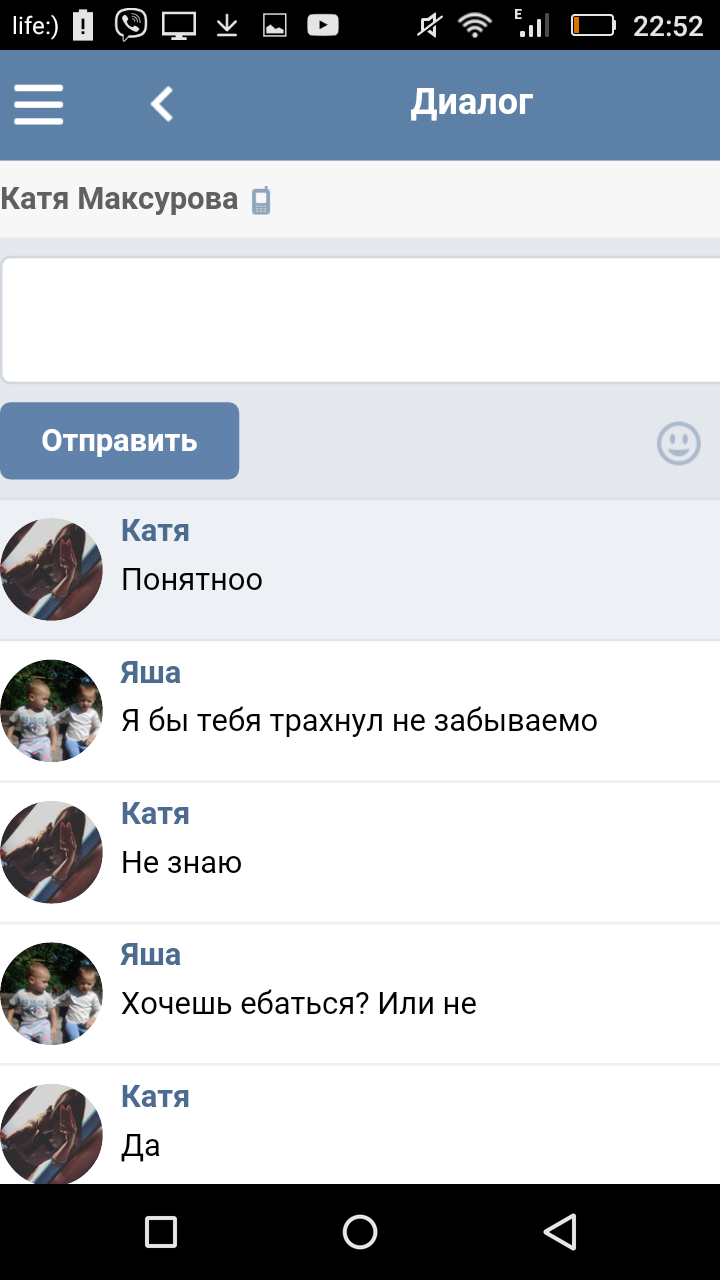Send the message with Отправить
This screenshot has width=720, height=1280.
(119, 441)
